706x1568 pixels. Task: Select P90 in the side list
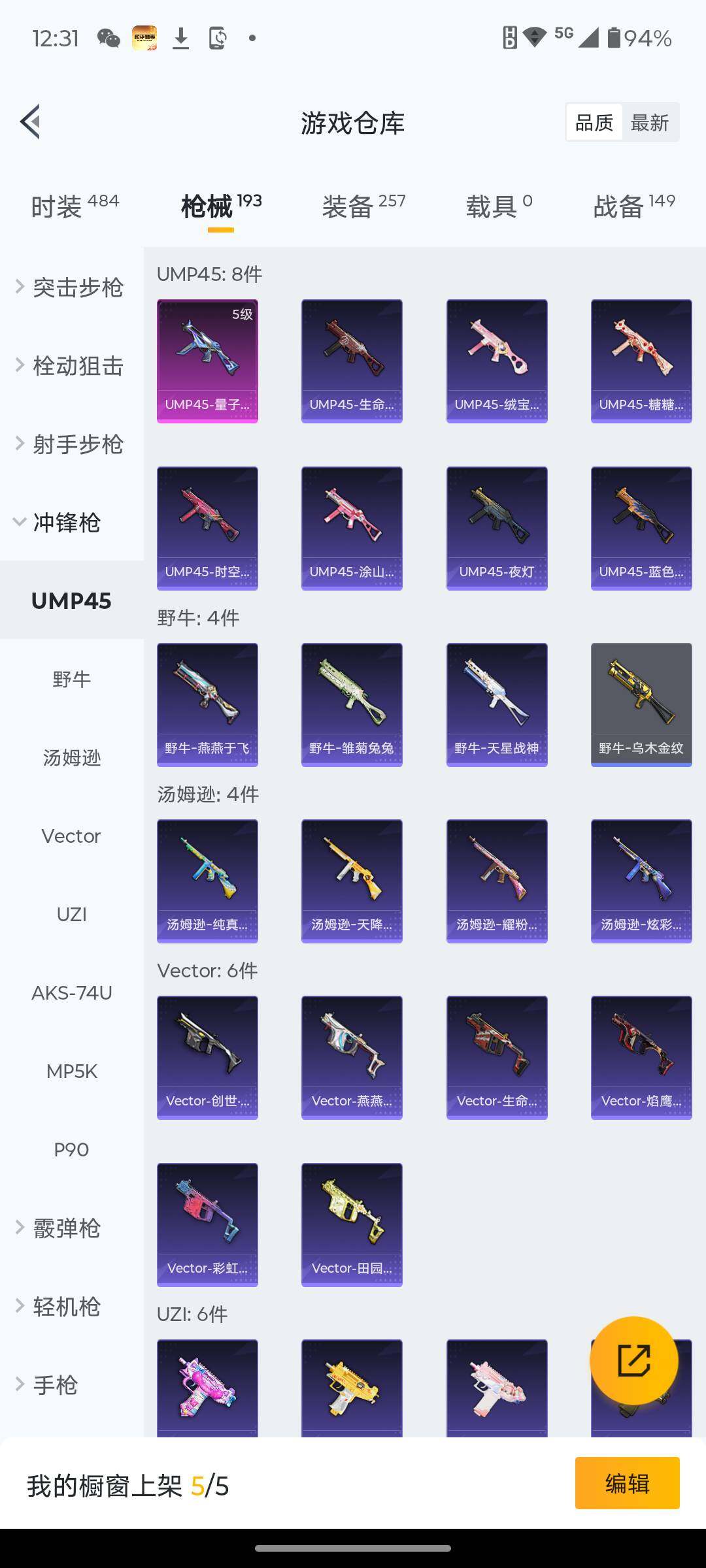[x=71, y=1149]
